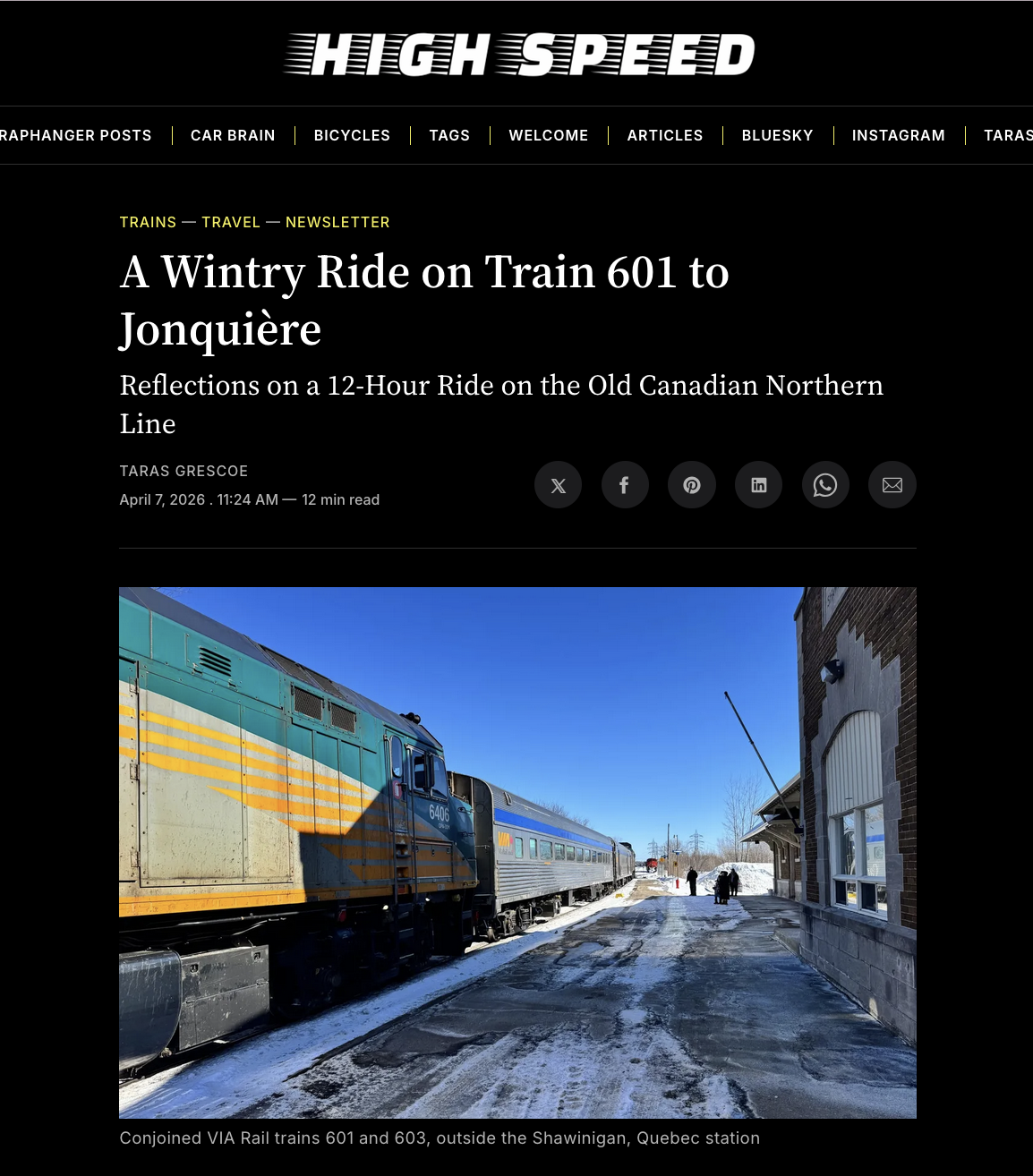Send the article via WhatsApp
This screenshot has width=1033, height=1176.
825,485
